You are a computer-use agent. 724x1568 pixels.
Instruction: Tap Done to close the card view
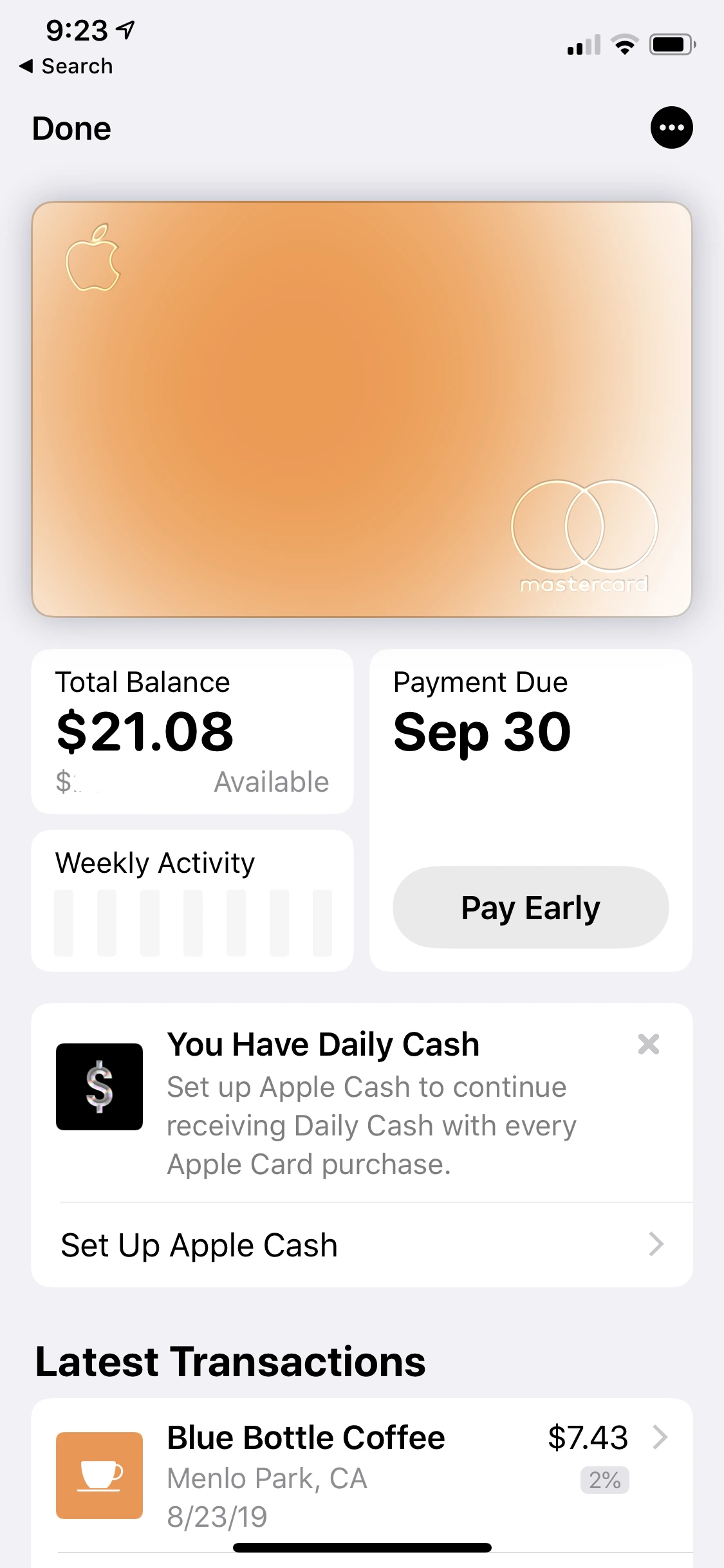(71, 128)
